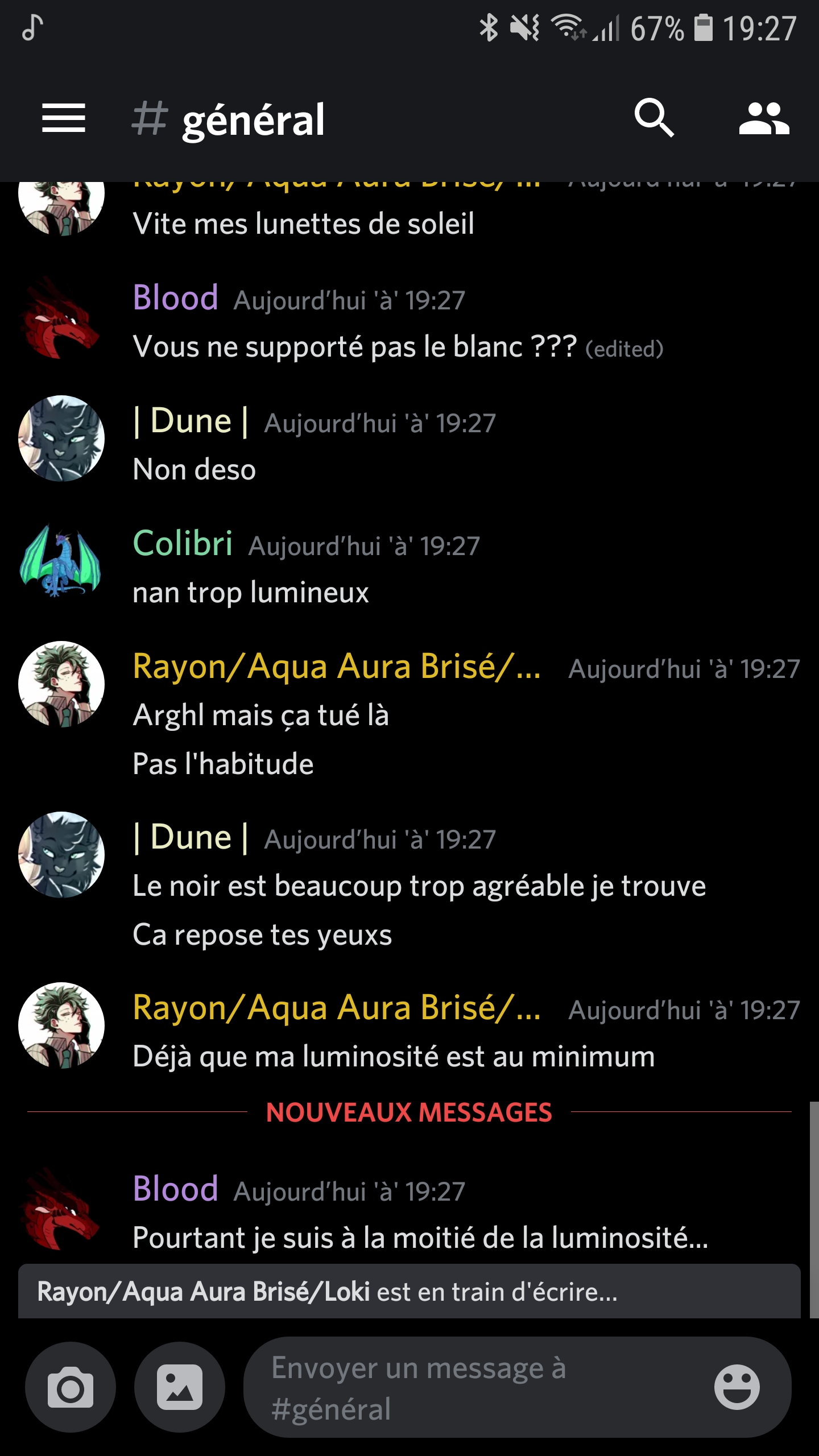Open camera to attach a photo

coord(71,1388)
